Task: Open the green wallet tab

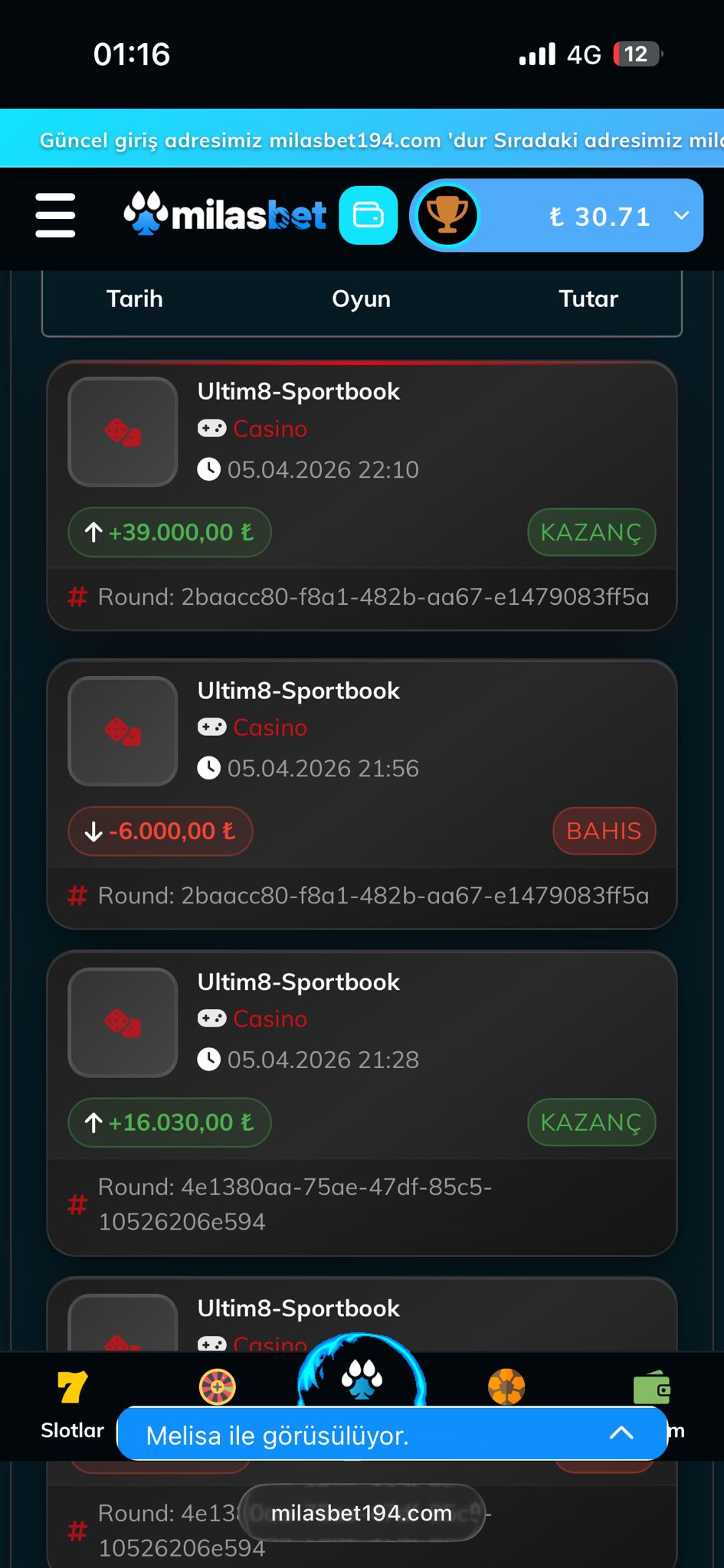Action: coord(652,1387)
